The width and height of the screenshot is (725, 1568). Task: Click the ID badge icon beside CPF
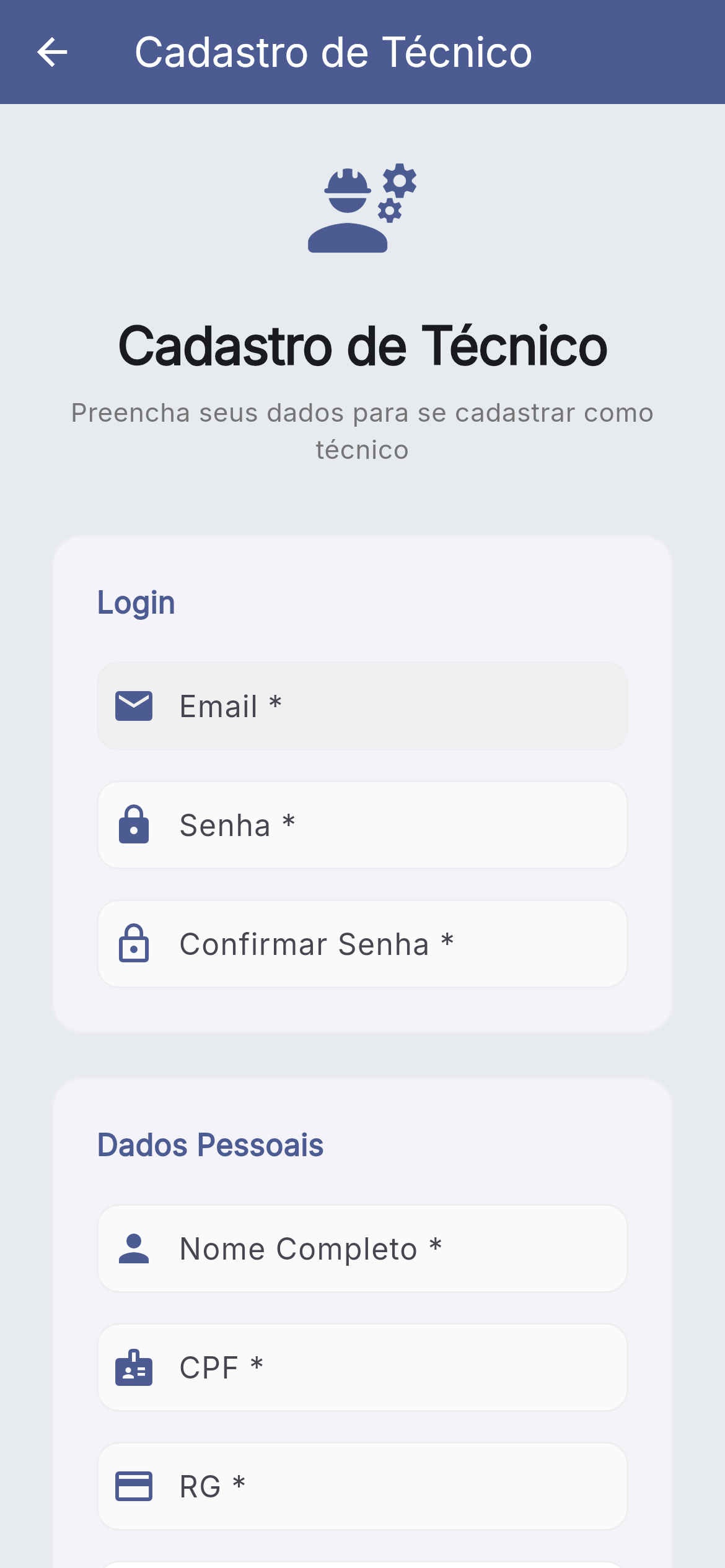(x=134, y=1368)
